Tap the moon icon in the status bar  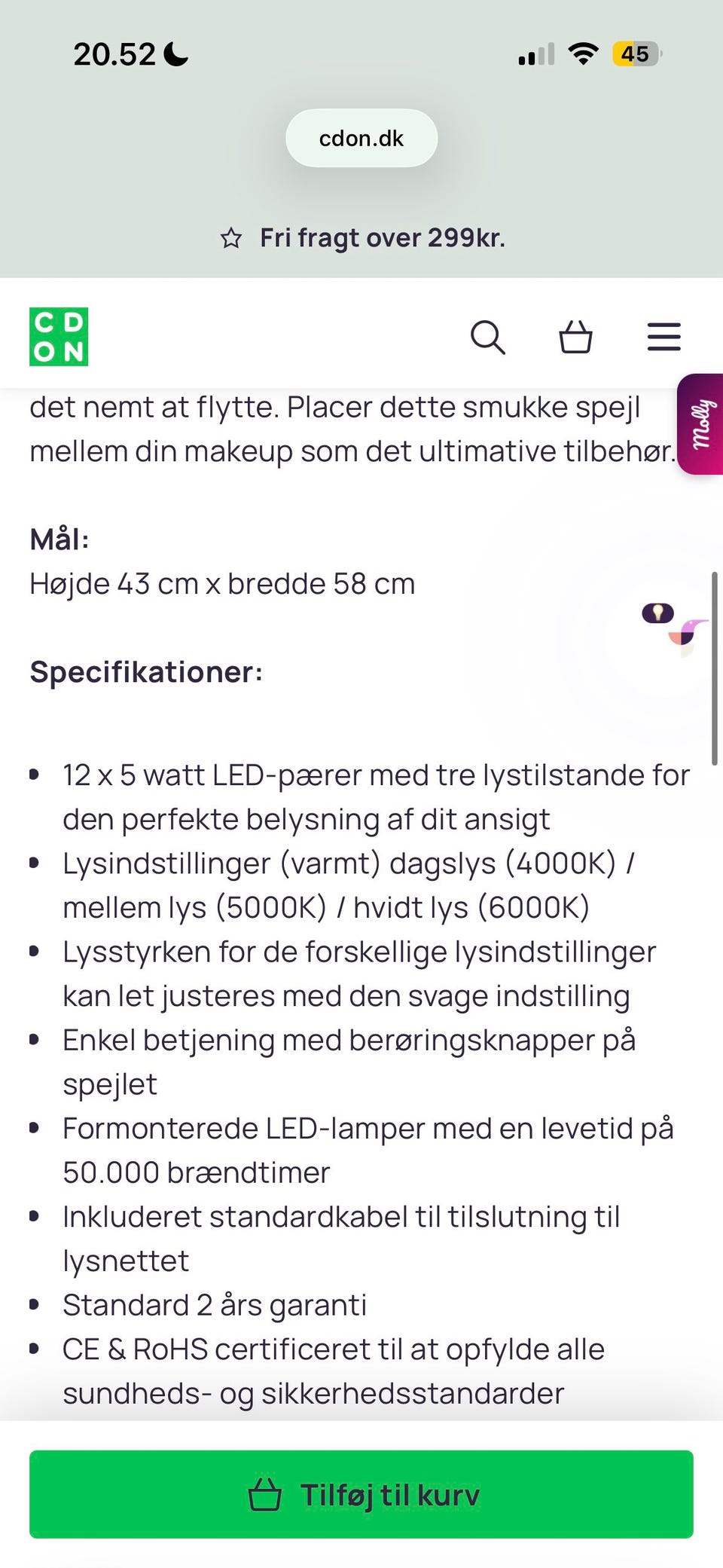(175, 53)
